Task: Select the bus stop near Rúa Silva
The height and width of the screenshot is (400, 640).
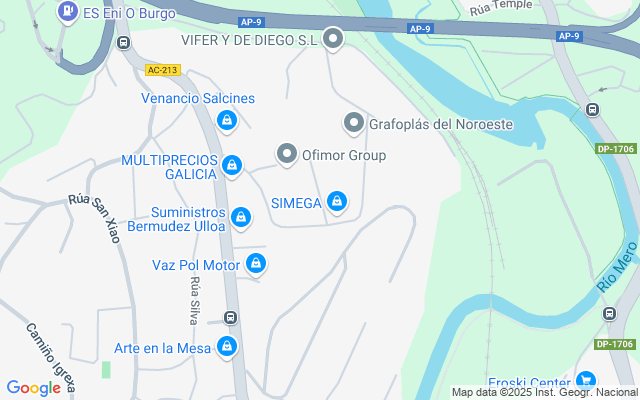Action: (x=231, y=318)
